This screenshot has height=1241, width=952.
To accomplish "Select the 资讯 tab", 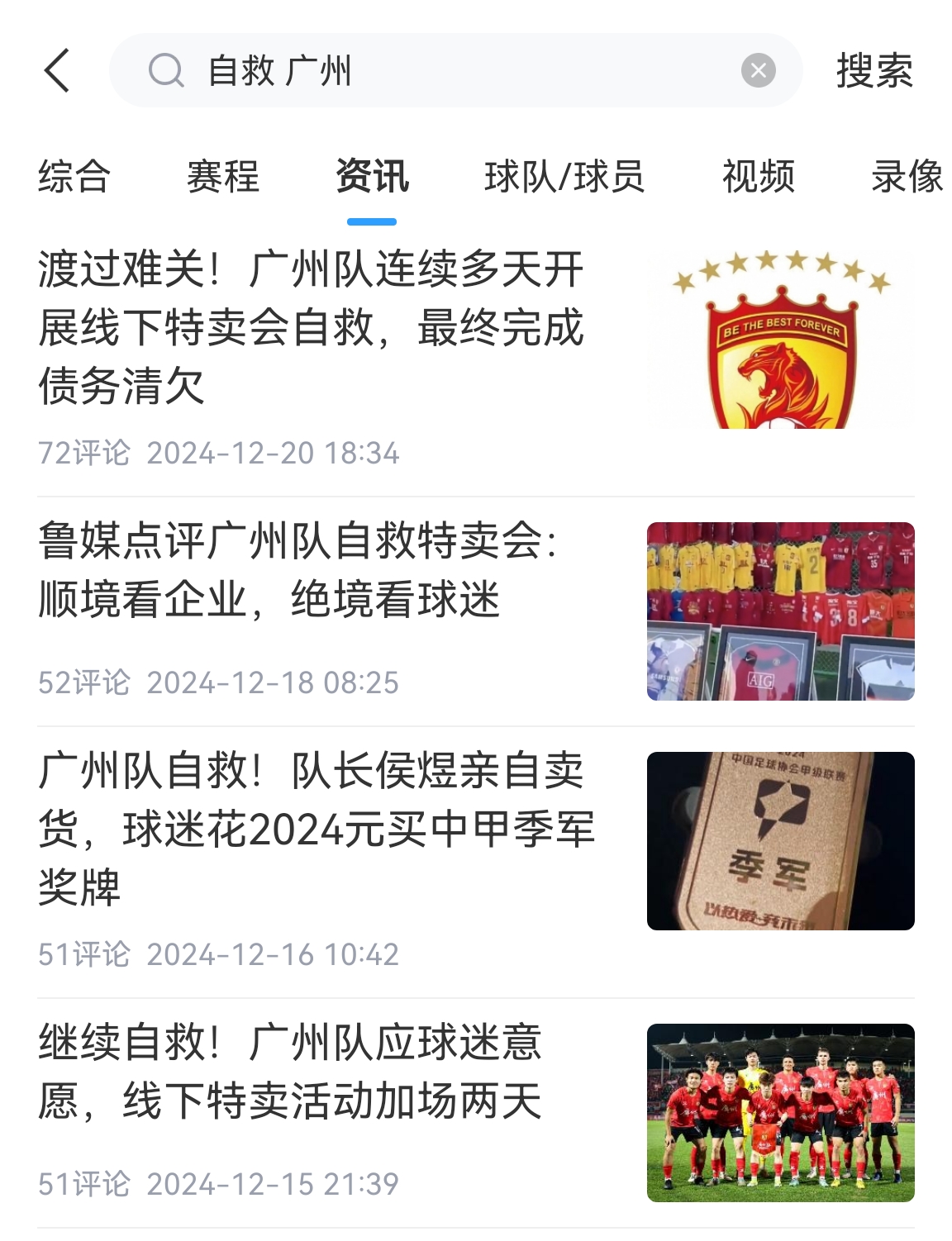I will click(x=372, y=177).
